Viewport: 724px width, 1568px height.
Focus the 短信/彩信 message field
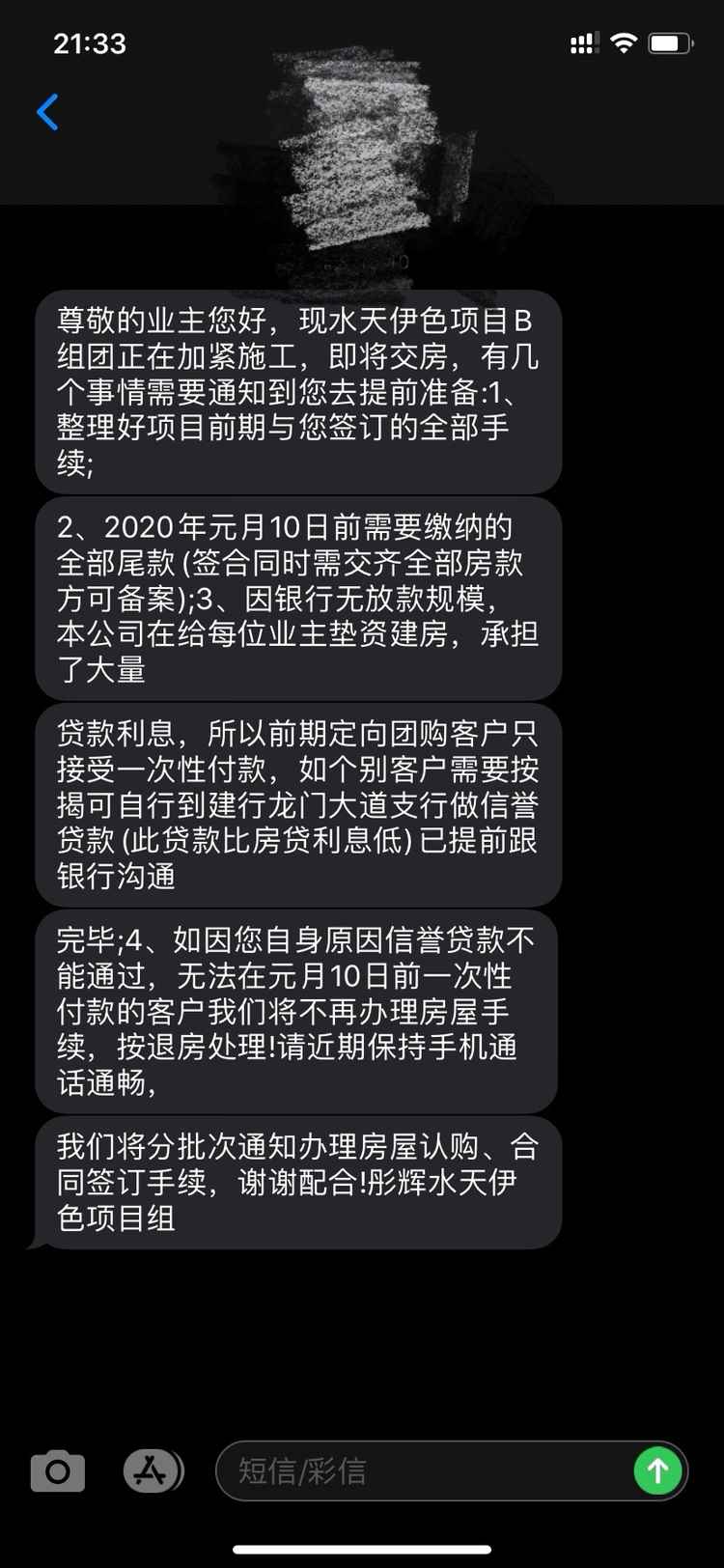point(425,1470)
